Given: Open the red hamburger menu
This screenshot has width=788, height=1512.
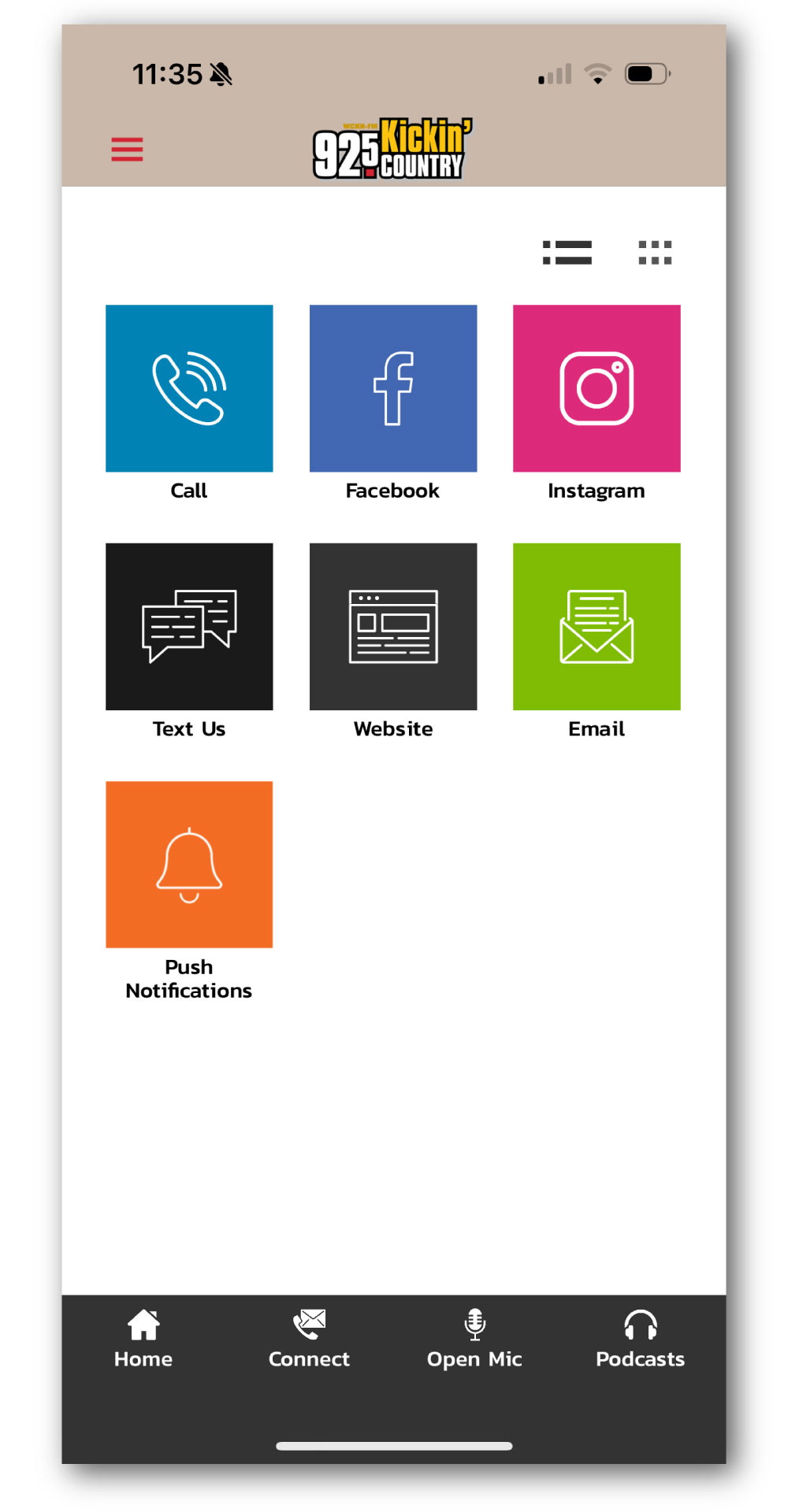Looking at the screenshot, I should 127,149.
